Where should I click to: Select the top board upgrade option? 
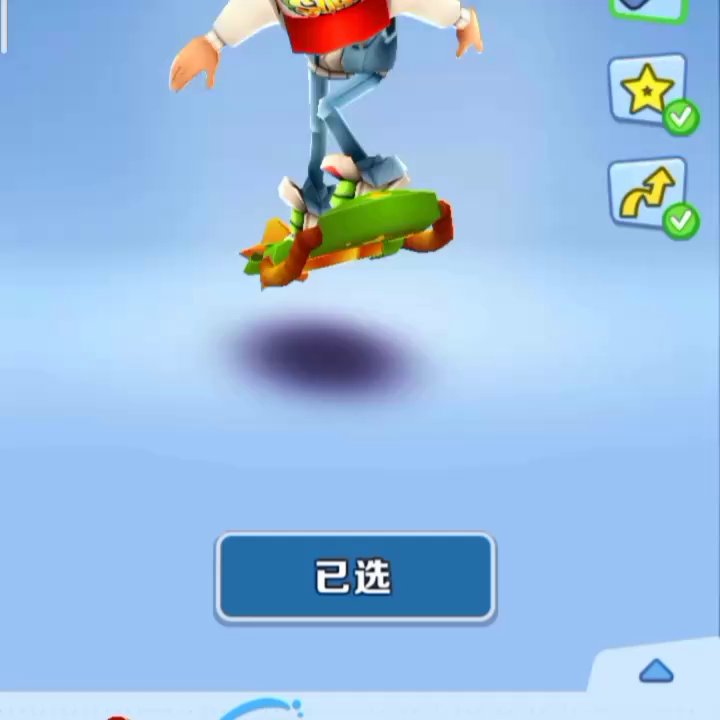648,8
